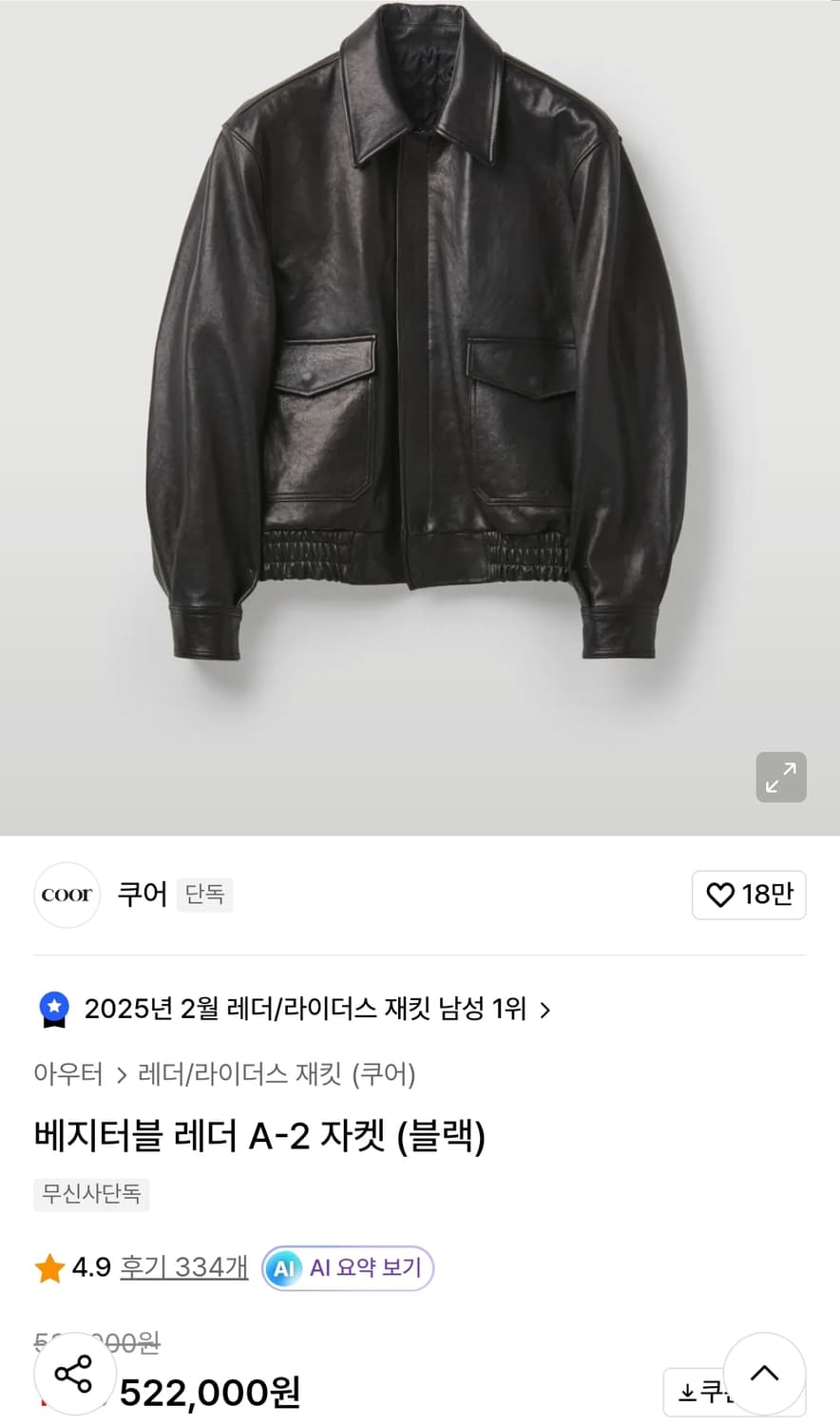Click the yellow star rating icon
840x1426 pixels.
coord(48,1267)
